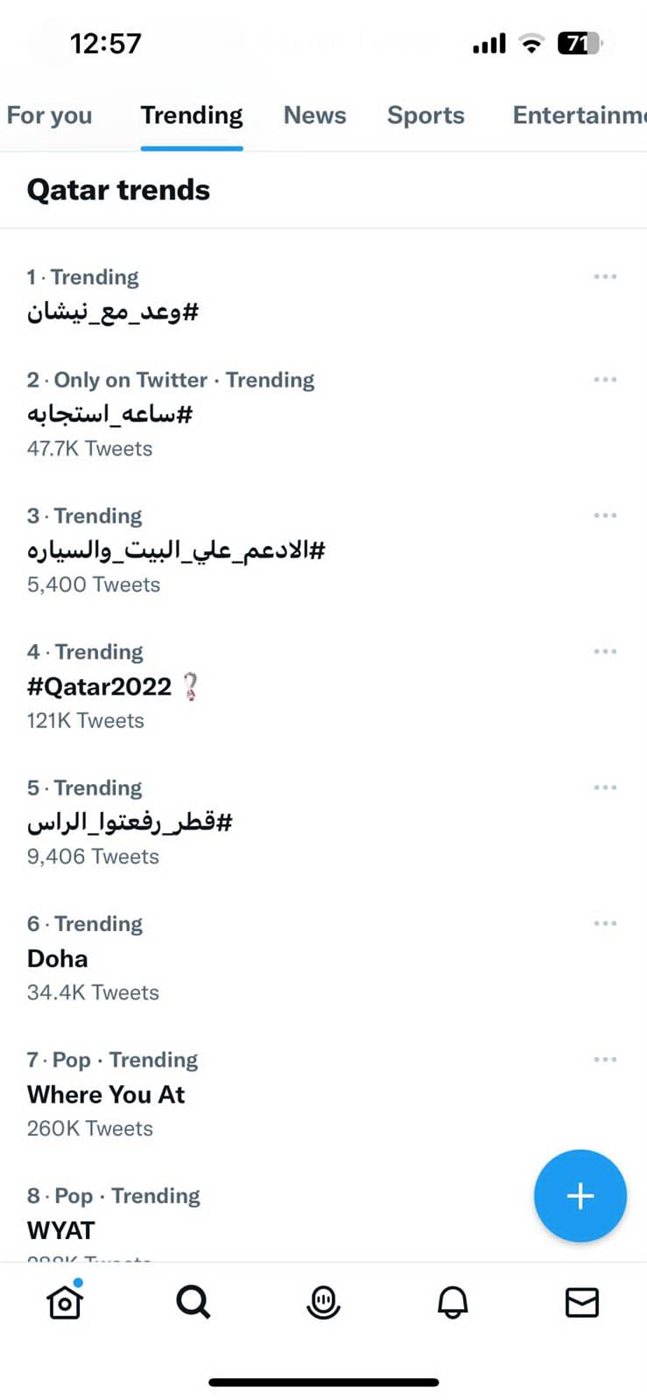Image resolution: width=647 pixels, height=1400 pixels.
Task: Open the Entertainment tab
Action: (579, 115)
